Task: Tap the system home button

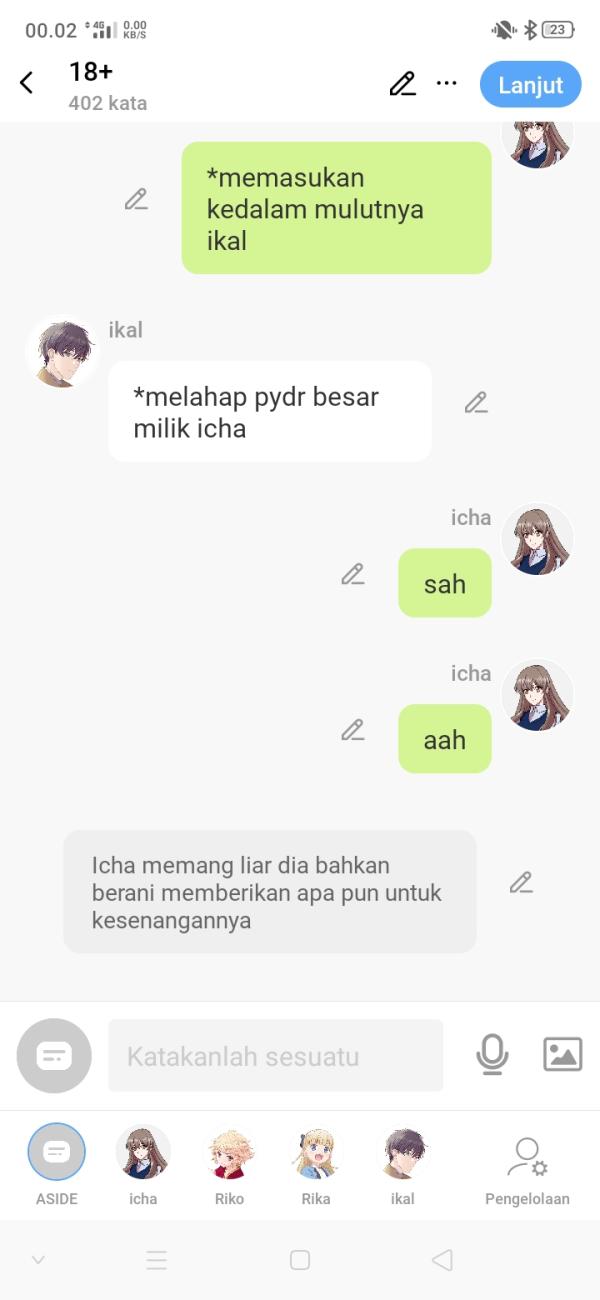Action: pyautogui.click(x=300, y=1260)
